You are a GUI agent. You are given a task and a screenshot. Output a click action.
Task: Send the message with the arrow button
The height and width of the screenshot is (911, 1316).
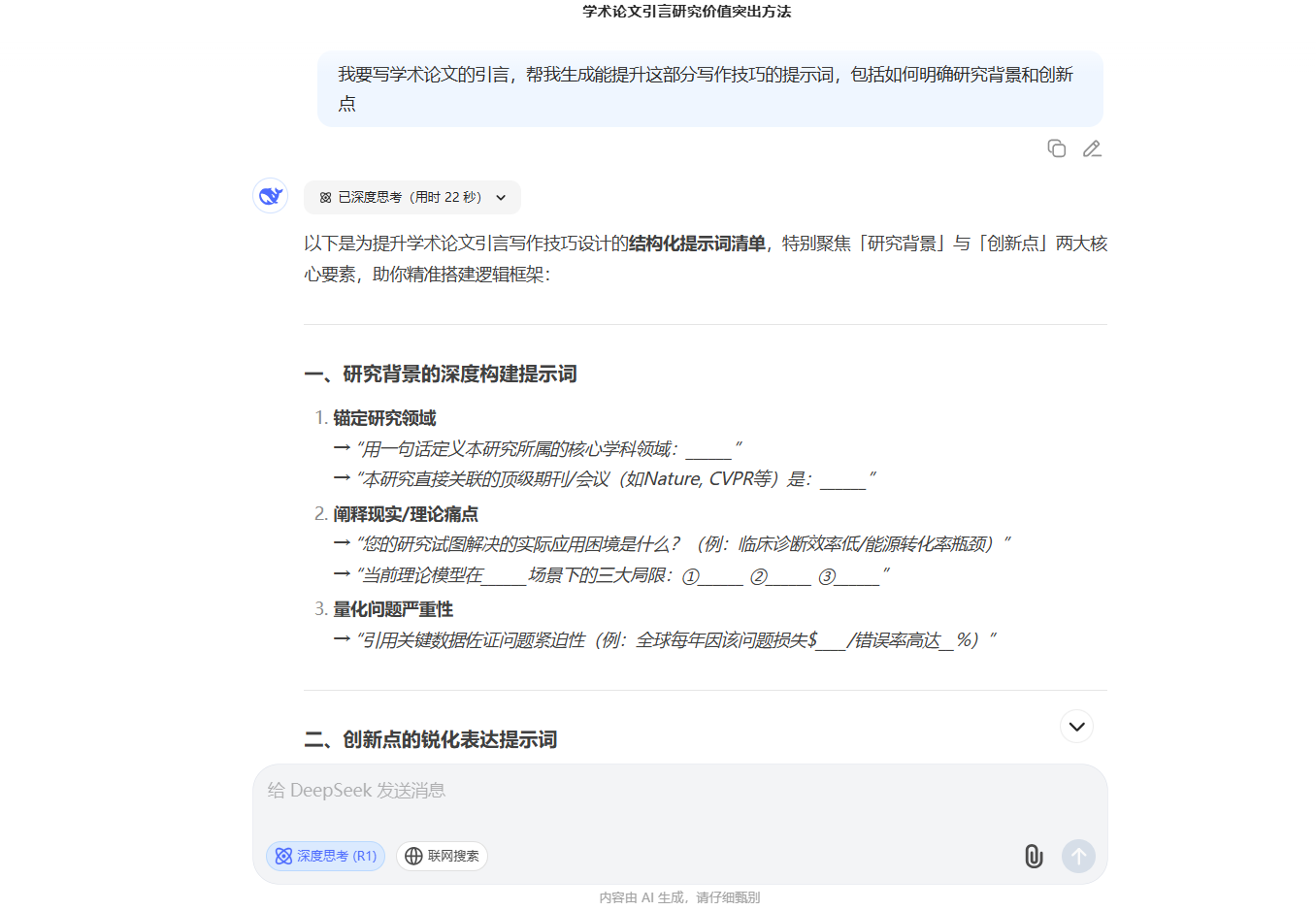point(1078,856)
